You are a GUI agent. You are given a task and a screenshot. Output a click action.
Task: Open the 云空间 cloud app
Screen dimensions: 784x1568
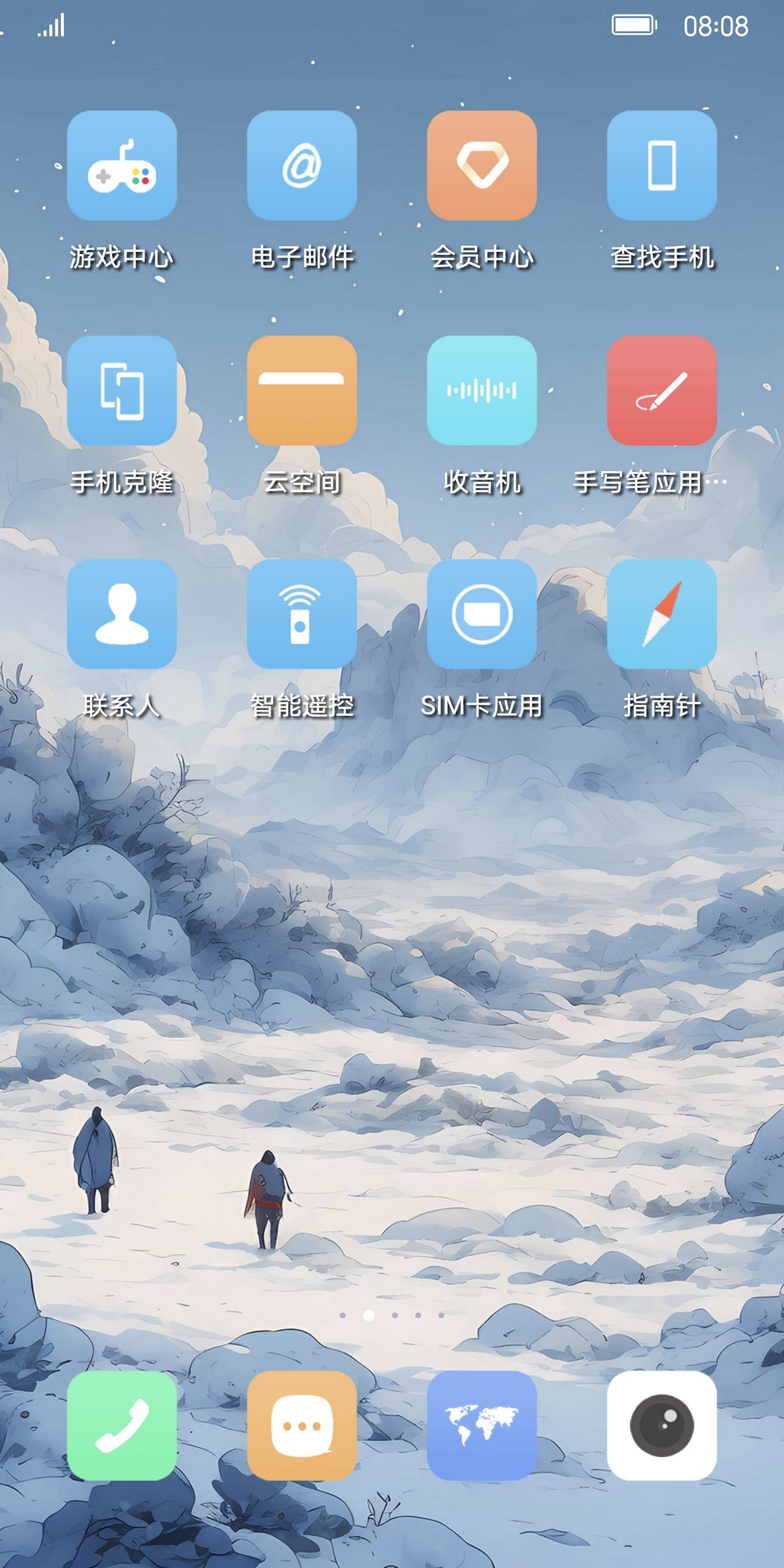(x=302, y=391)
